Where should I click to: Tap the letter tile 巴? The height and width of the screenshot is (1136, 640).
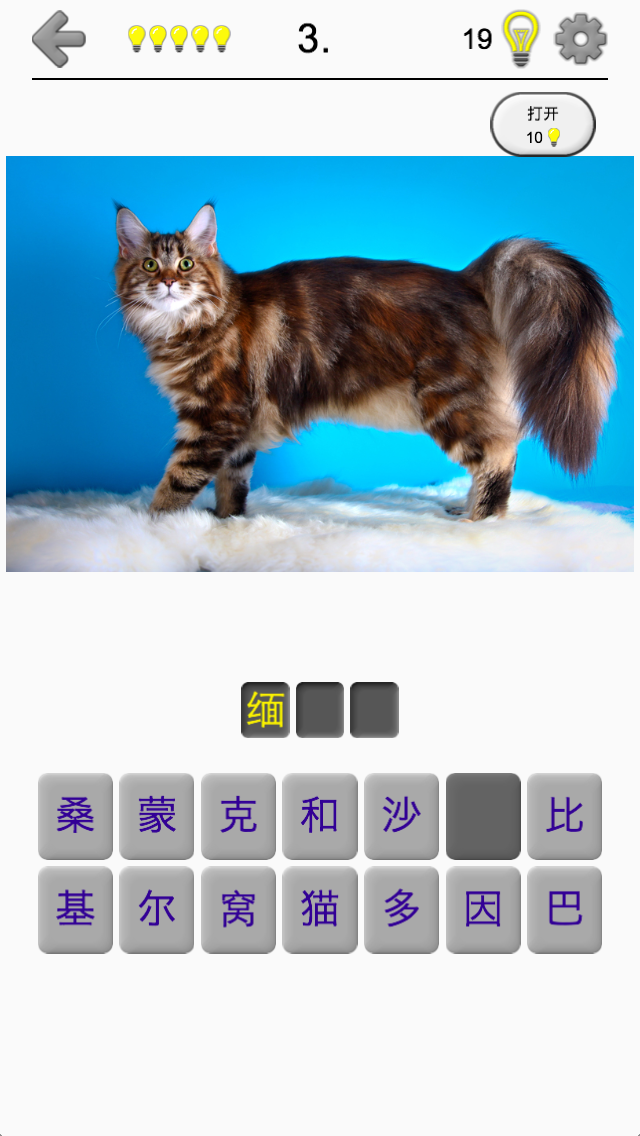[x=564, y=909]
